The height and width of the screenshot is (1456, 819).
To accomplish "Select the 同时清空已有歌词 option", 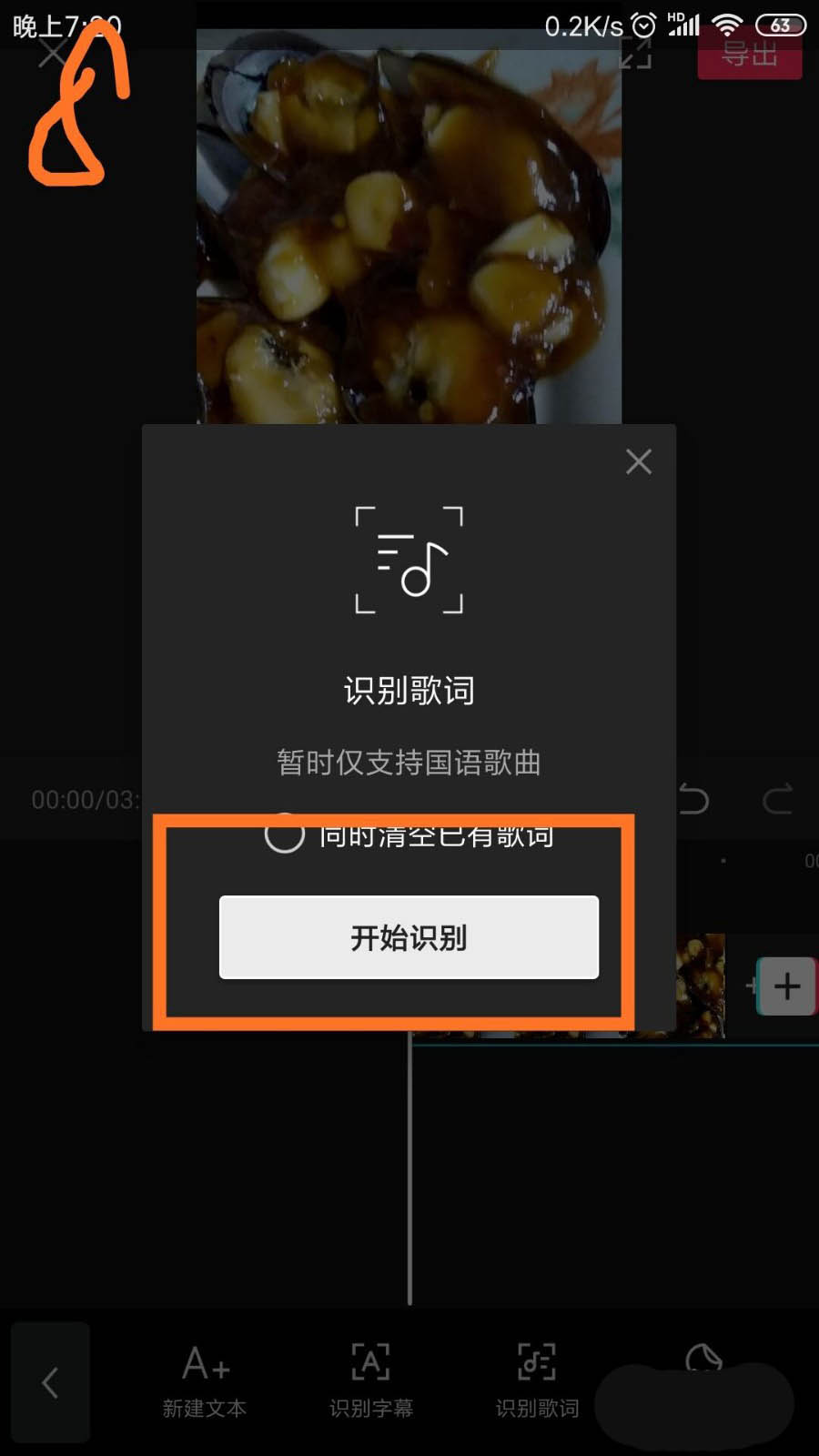I will 285,834.
